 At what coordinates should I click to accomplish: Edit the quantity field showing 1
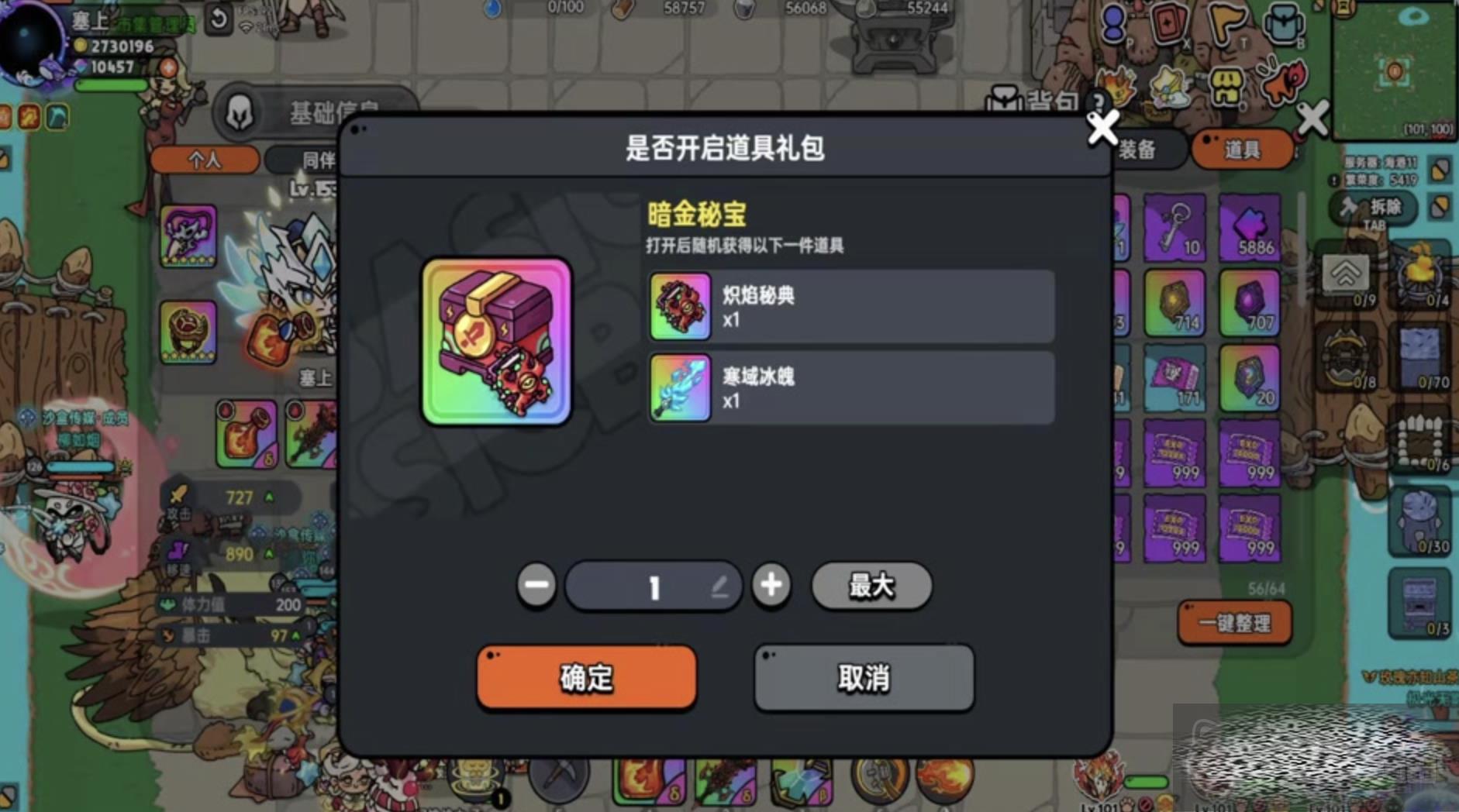click(654, 587)
